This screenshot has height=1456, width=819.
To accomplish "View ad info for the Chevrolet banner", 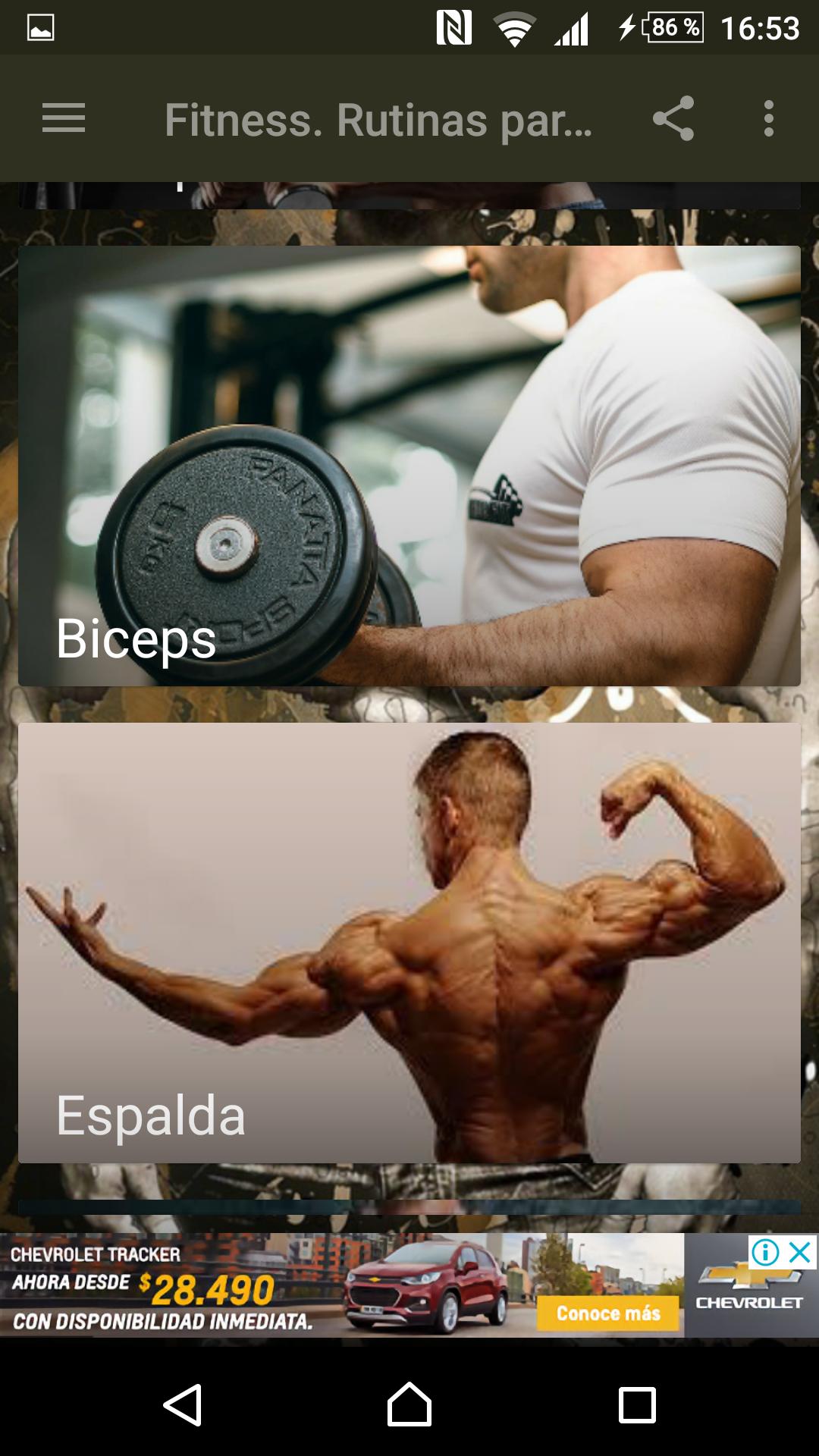I will pos(765,1252).
